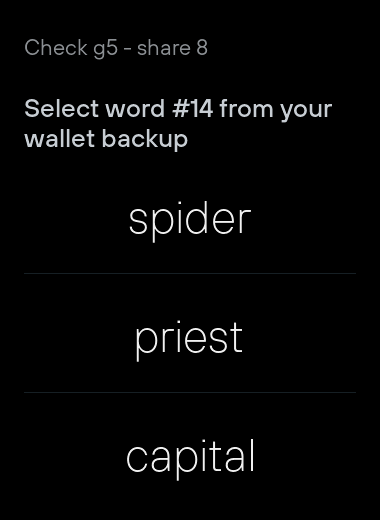Select the word spider
Image resolution: width=380 pixels, height=520 pixels.
[190, 220]
